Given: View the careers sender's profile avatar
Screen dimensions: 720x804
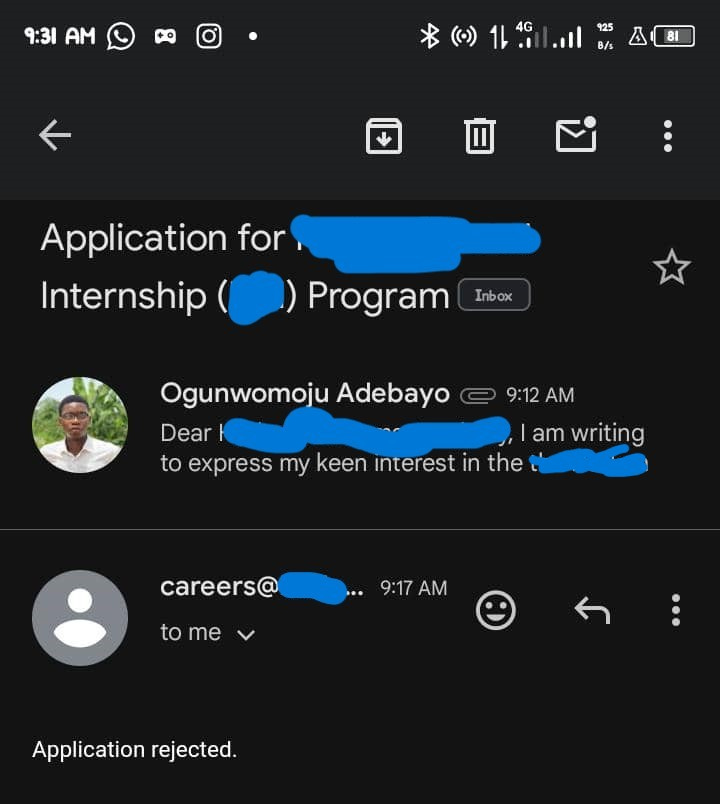Looking at the screenshot, I should (x=80, y=618).
